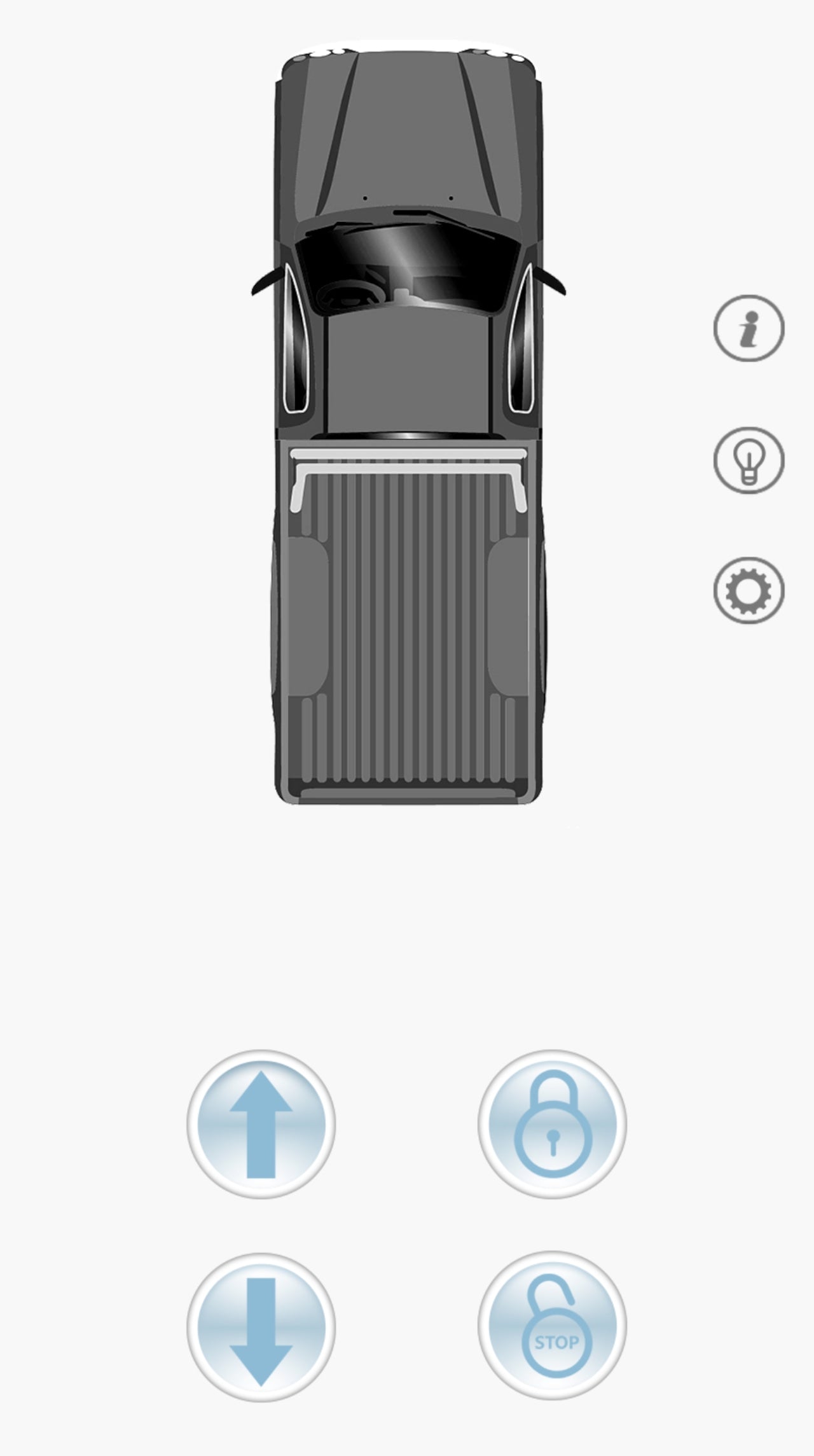The width and height of the screenshot is (814, 1456).
Task: Tap the open padlock STOP button
Action: (x=553, y=1326)
